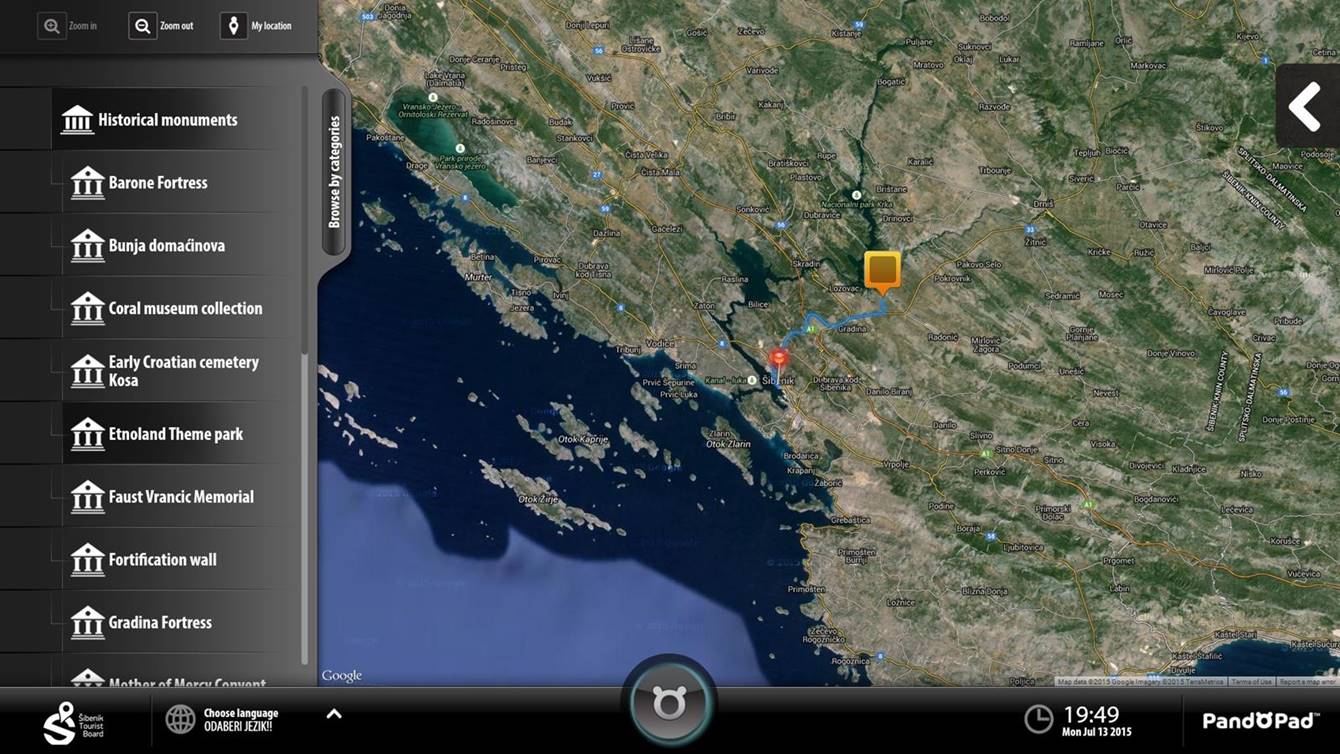Select Coral museum collection
Screen dimensions: 1340x754
pyautogui.click(x=185, y=309)
